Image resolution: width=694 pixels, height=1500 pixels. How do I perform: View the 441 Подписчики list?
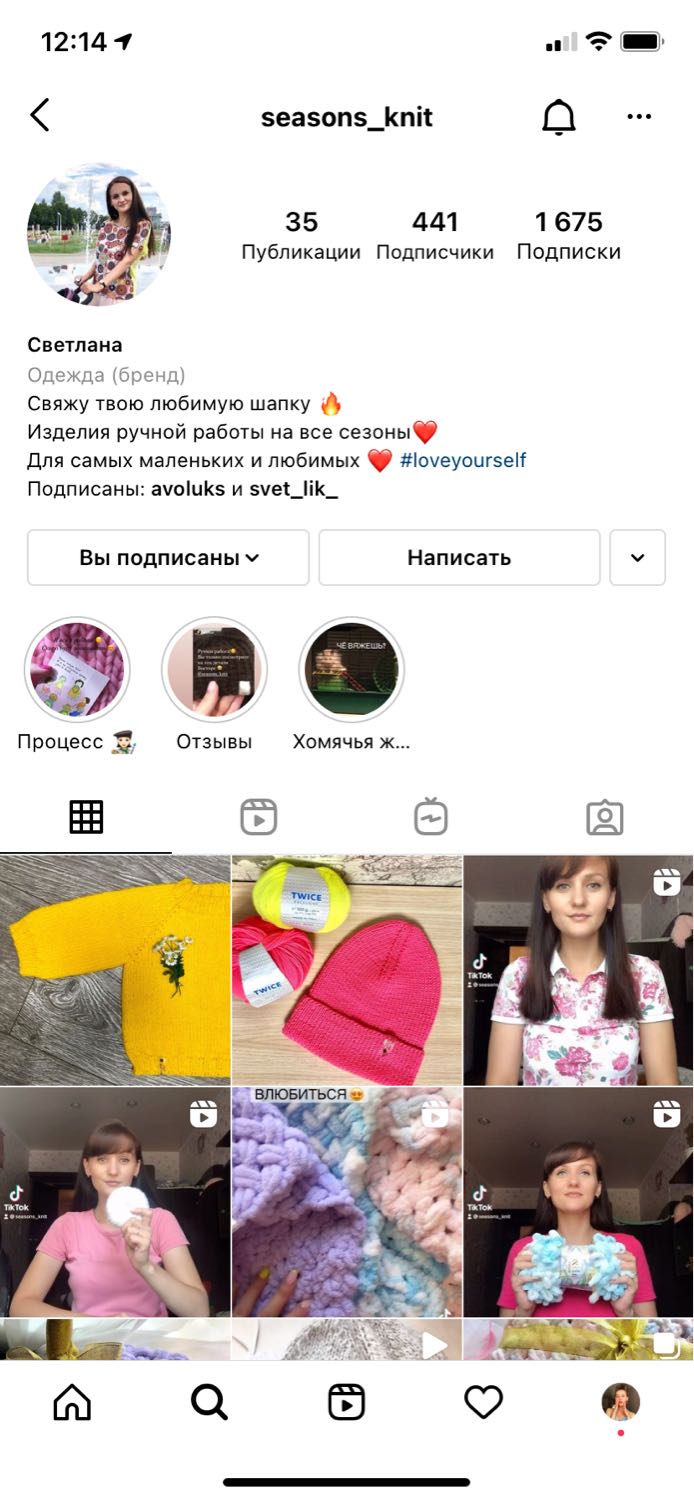coord(435,235)
